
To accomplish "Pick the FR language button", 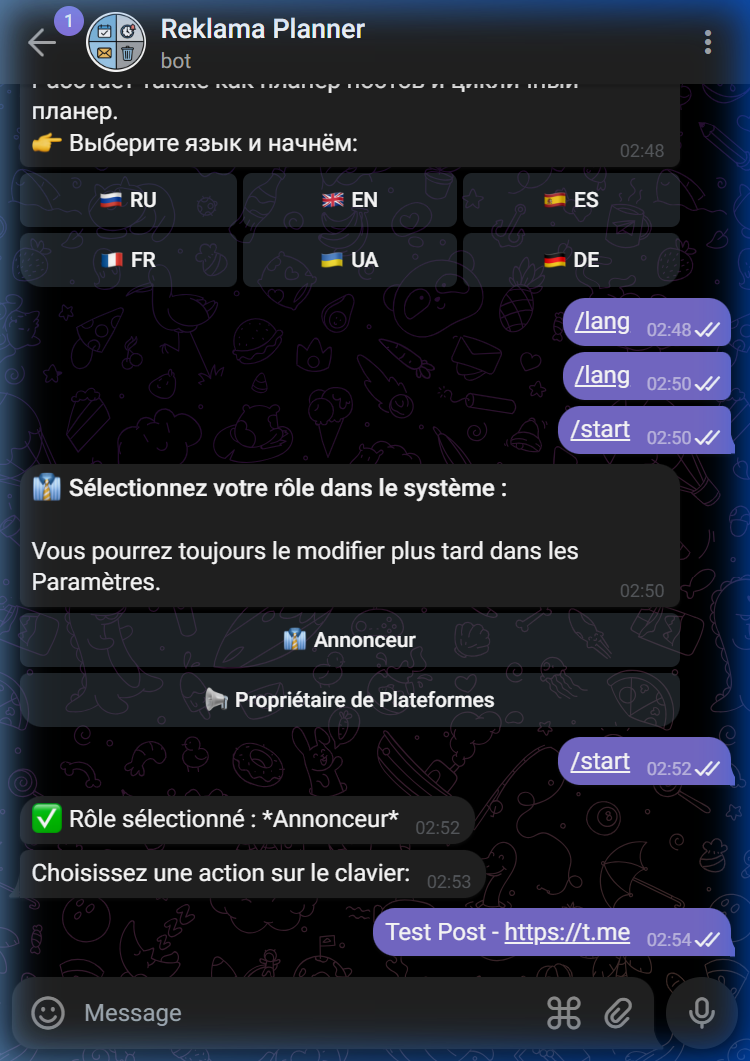I will [129, 260].
